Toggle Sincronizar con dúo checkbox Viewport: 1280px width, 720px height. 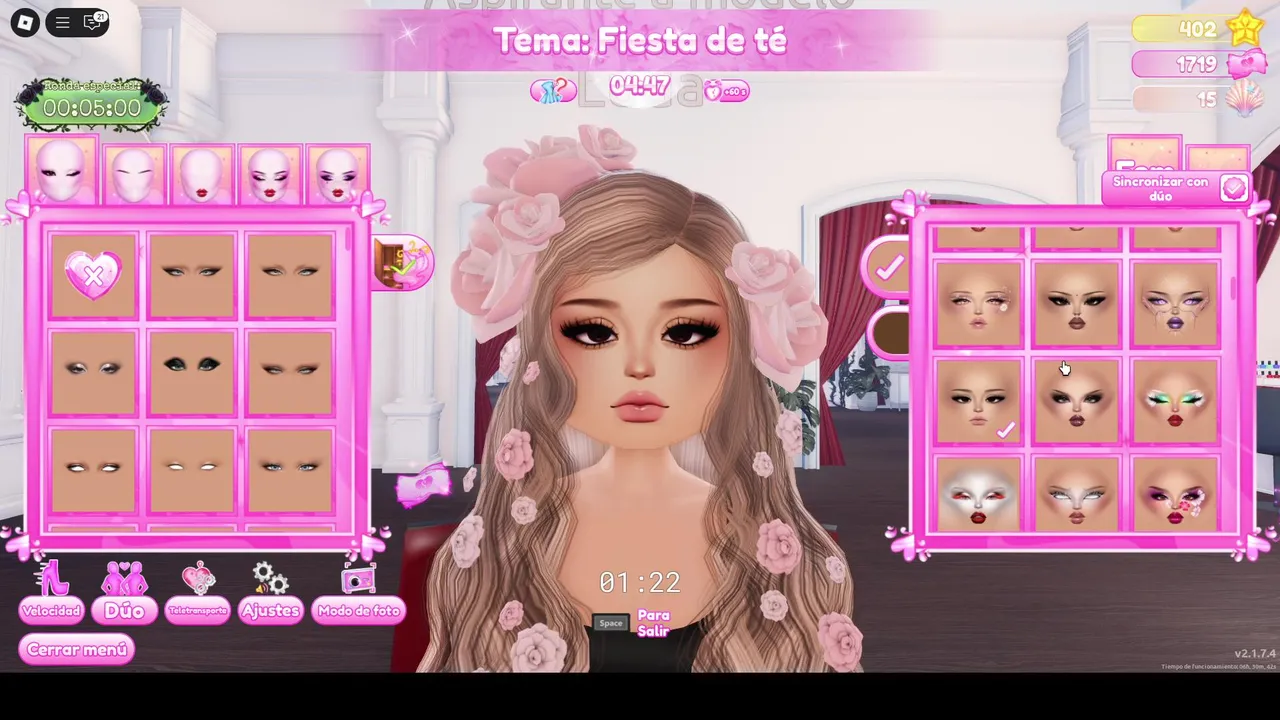point(1234,189)
